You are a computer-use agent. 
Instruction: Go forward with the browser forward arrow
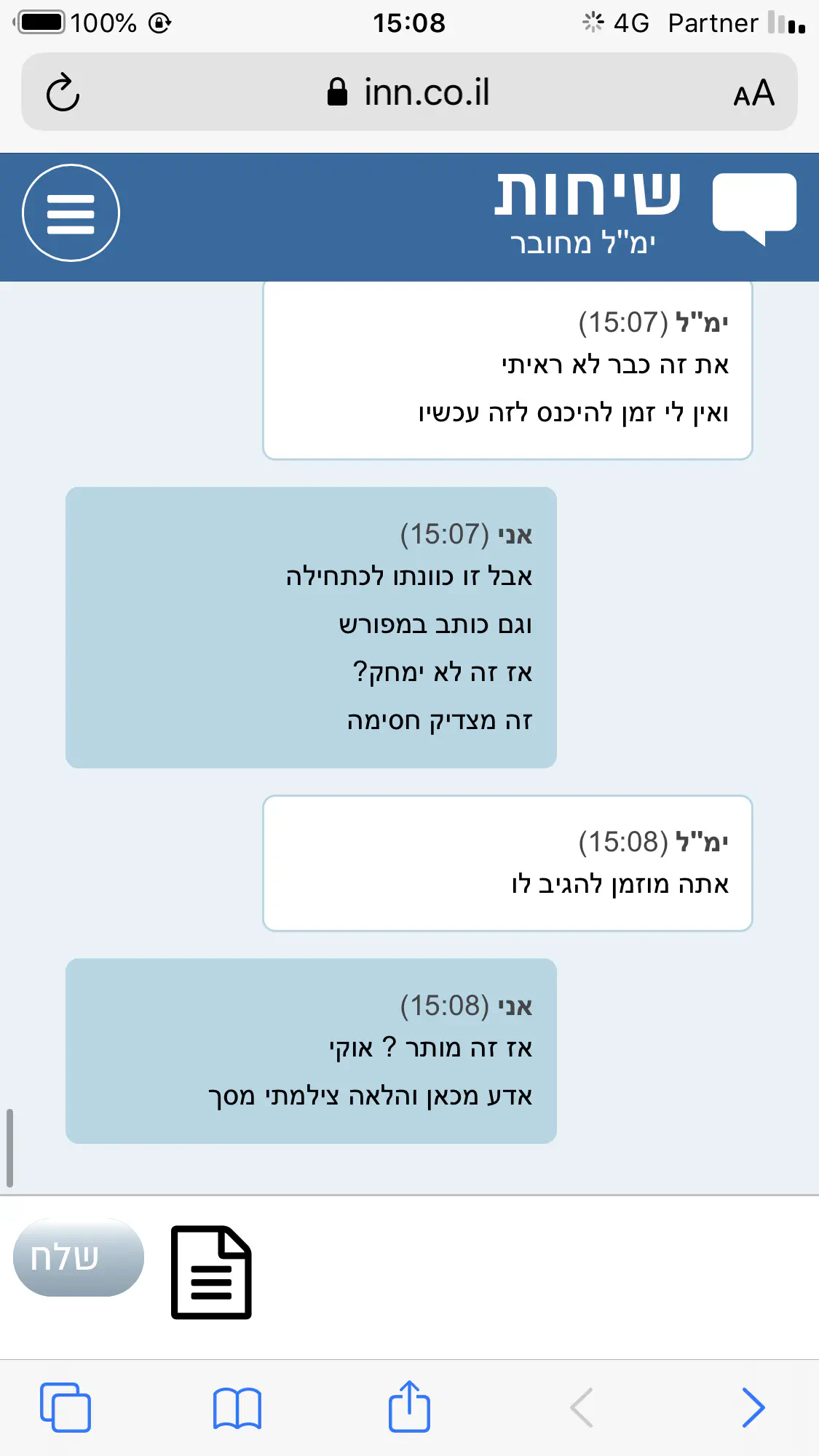coord(753,1407)
